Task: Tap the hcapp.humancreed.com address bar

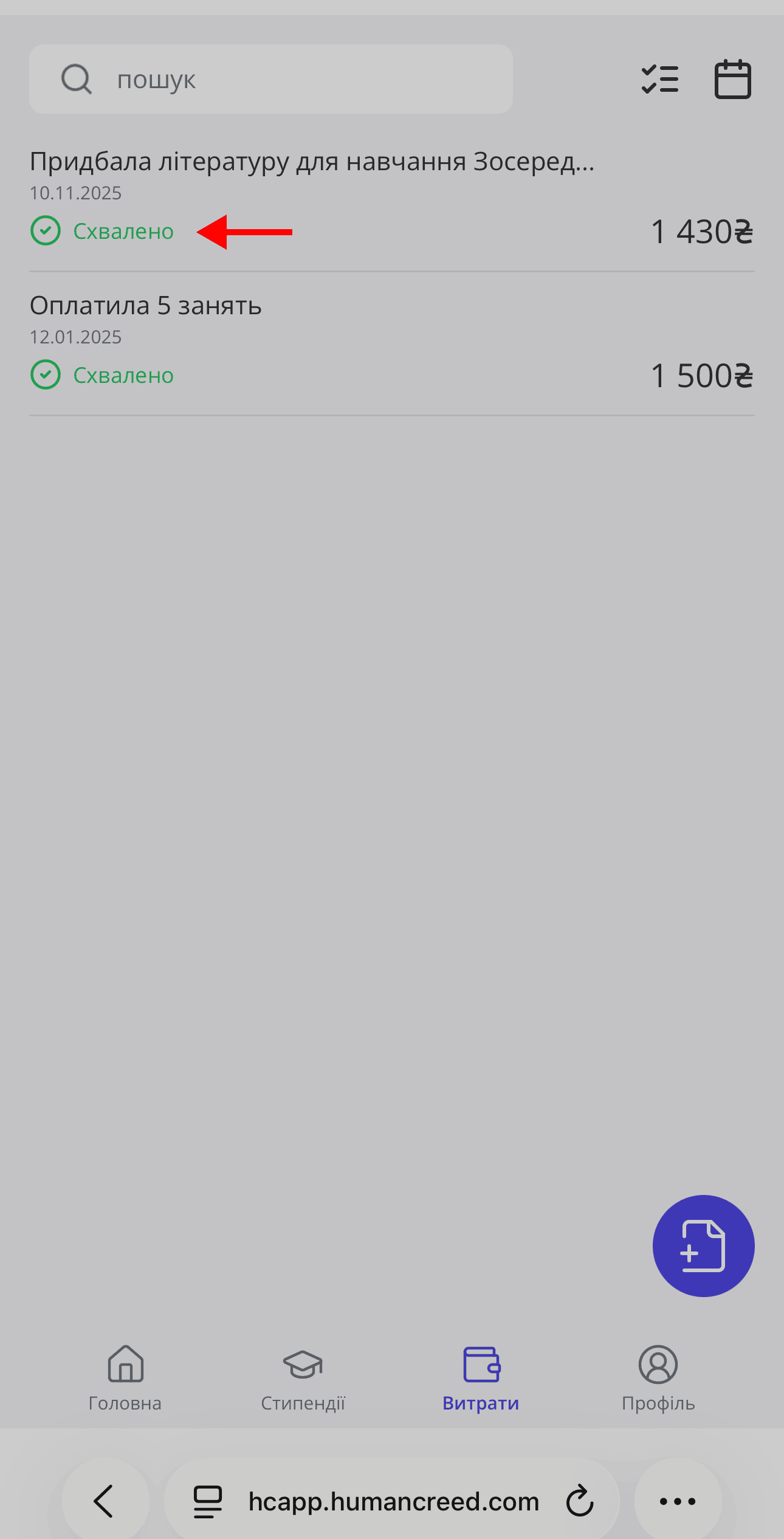Action: tap(393, 1501)
